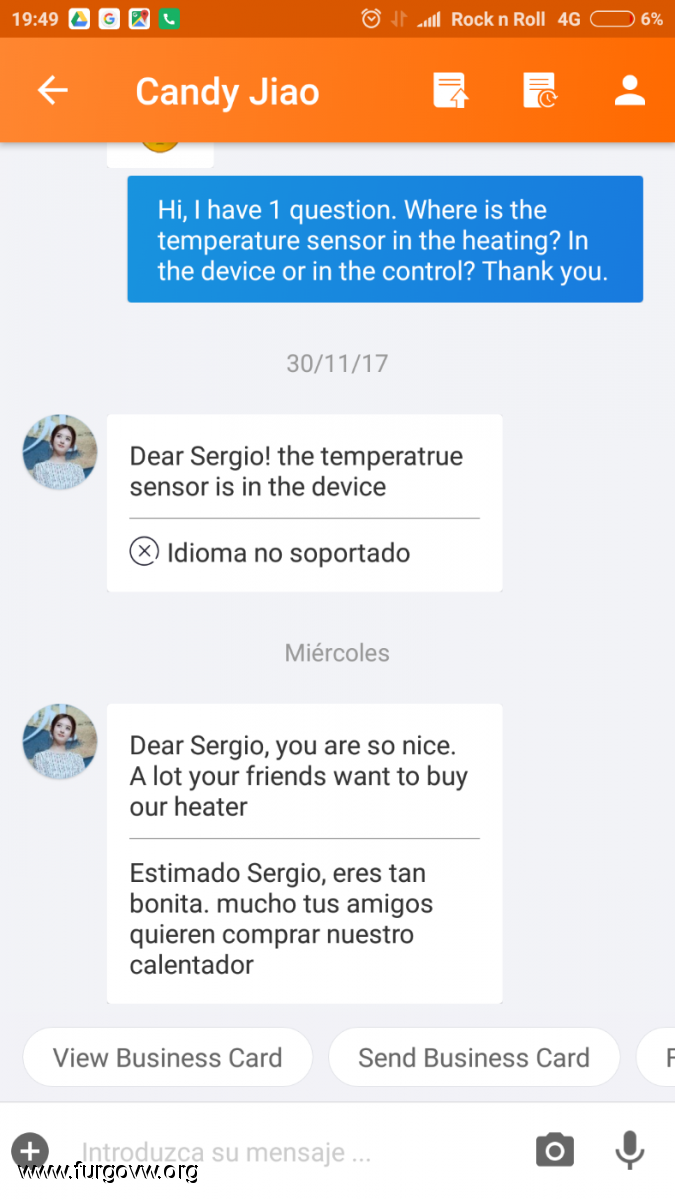
Task: Tap View Business Card chip
Action: point(168,1057)
